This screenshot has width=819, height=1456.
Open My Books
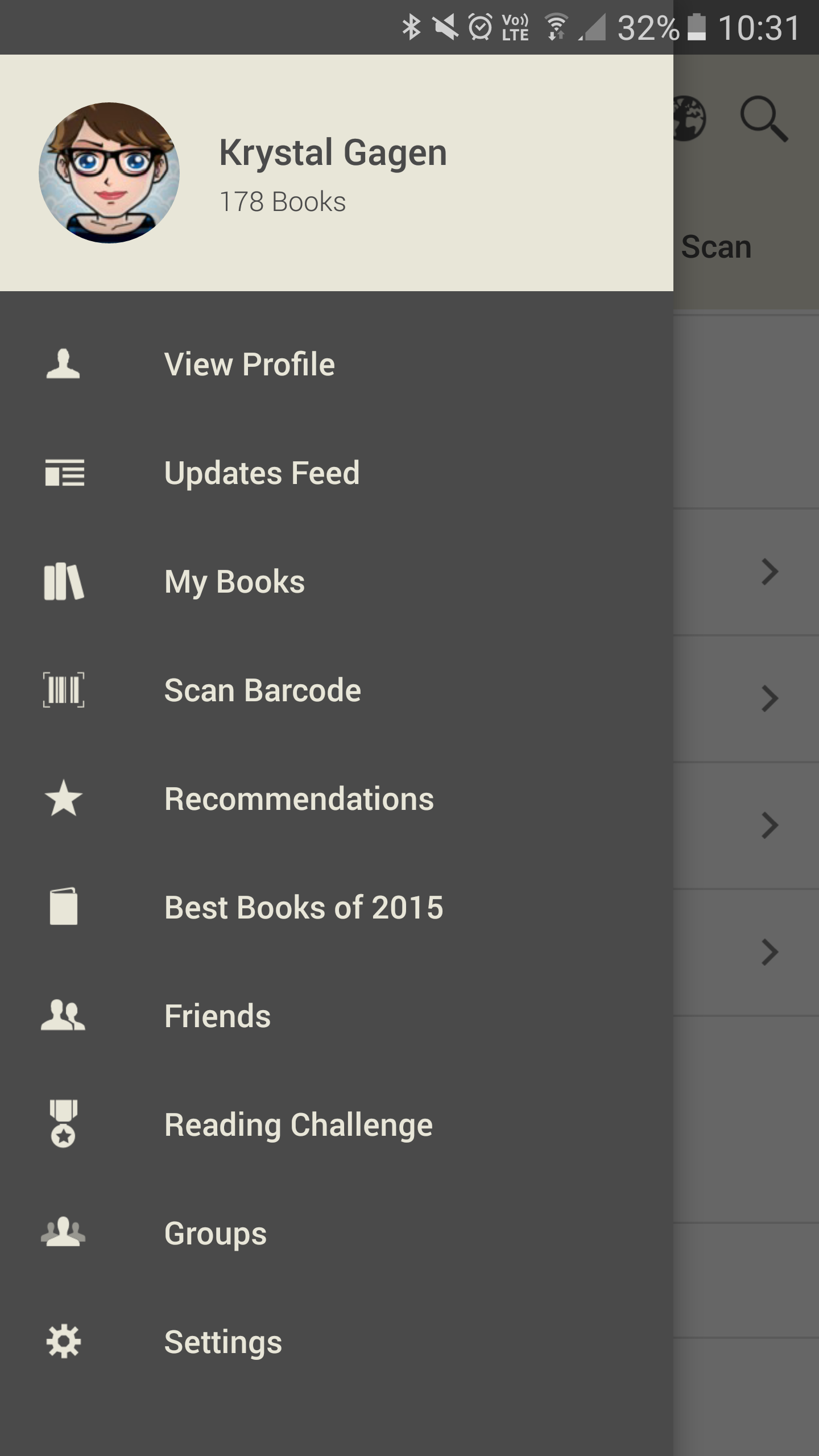click(x=234, y=582)
